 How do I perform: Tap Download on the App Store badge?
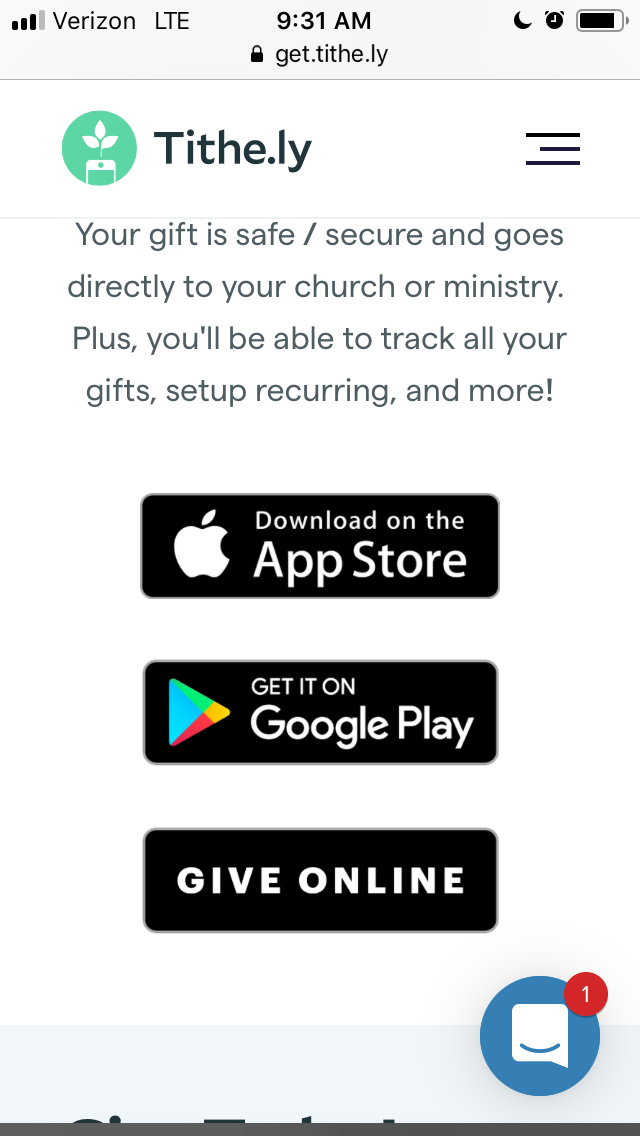(320, 546)
